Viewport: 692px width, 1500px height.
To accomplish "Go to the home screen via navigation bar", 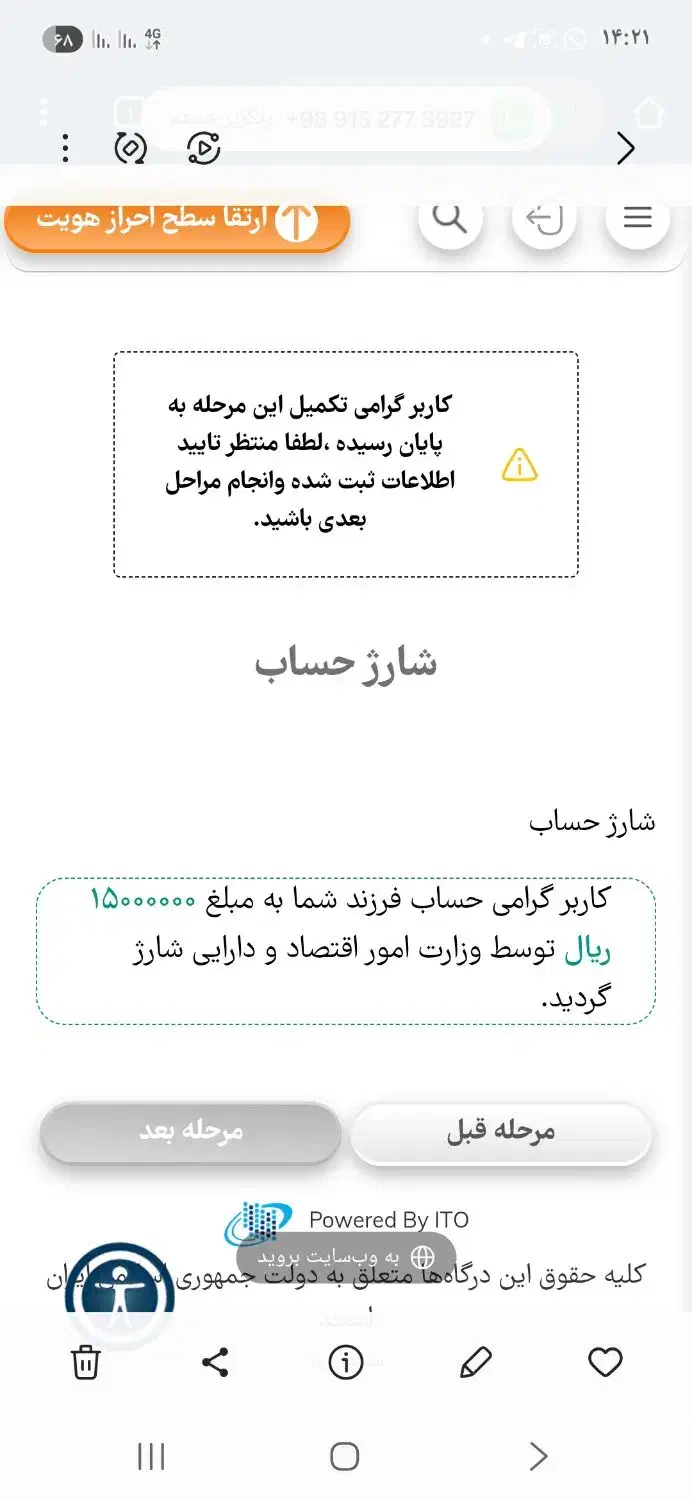I will (x=345, y=1457).
